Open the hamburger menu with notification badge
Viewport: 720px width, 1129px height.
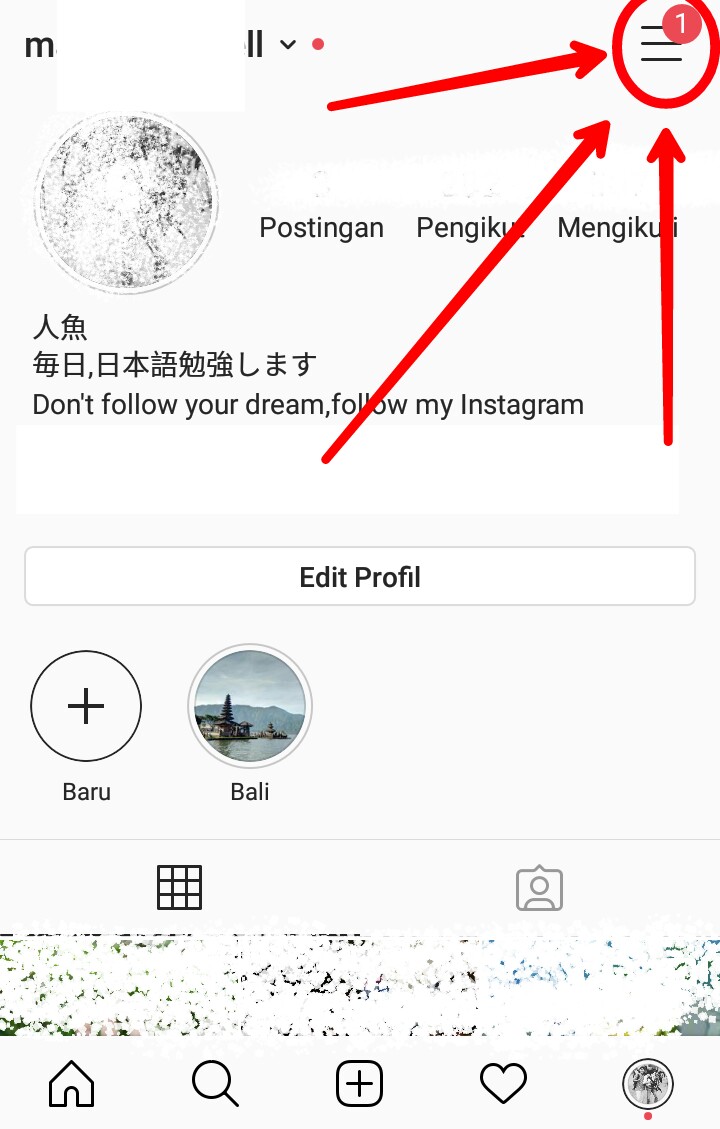click(661, 45)
